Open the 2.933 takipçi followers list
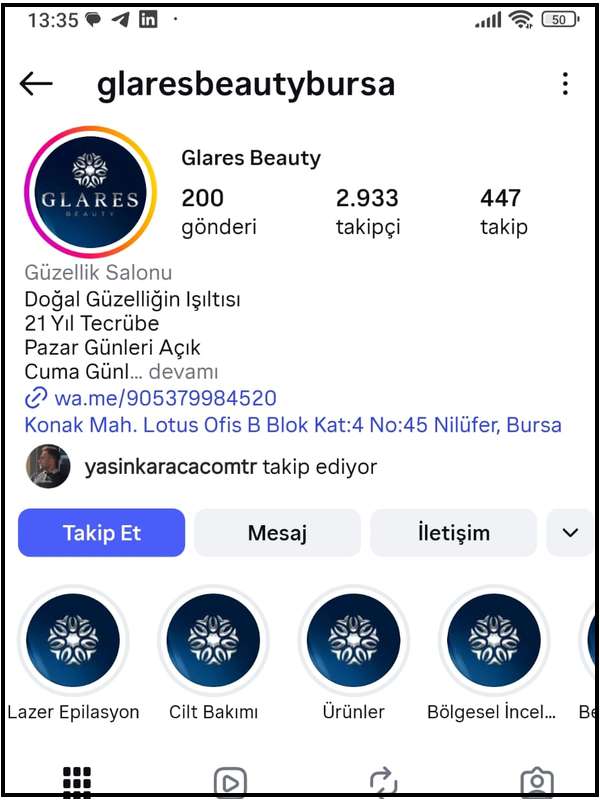 368,211
